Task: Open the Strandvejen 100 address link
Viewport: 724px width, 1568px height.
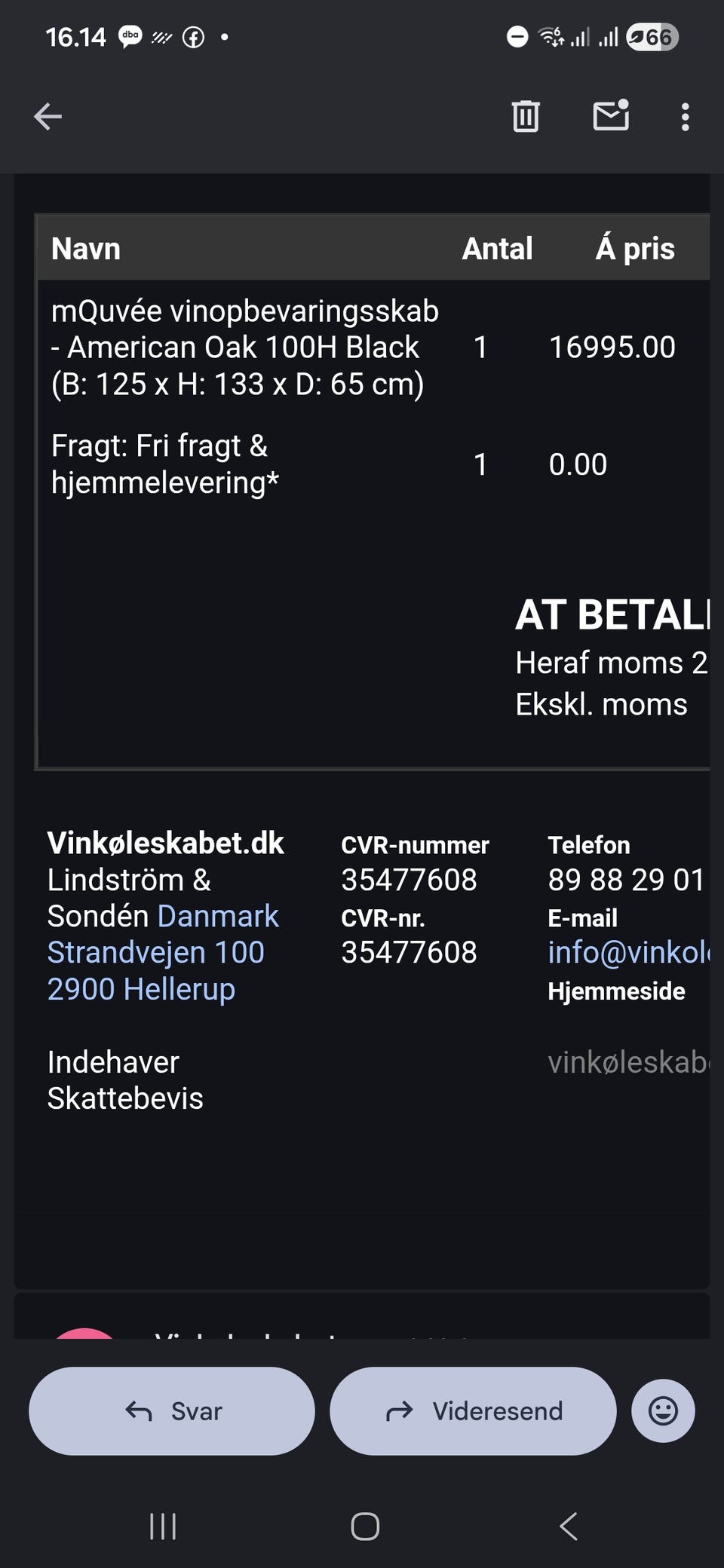Action: pyautogui.click(x=155, y=952)
